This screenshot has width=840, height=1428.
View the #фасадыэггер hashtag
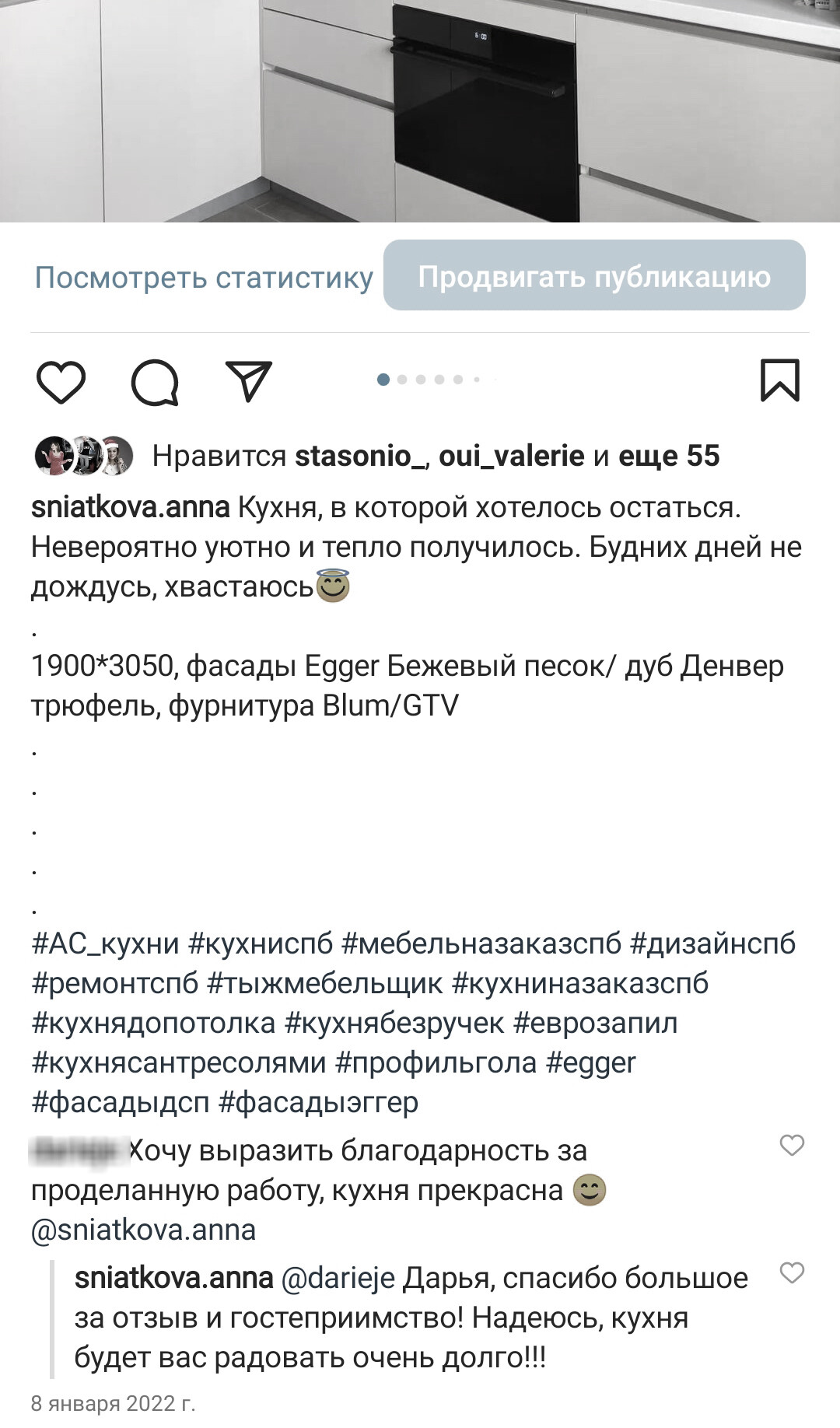tap(318, 1102)
